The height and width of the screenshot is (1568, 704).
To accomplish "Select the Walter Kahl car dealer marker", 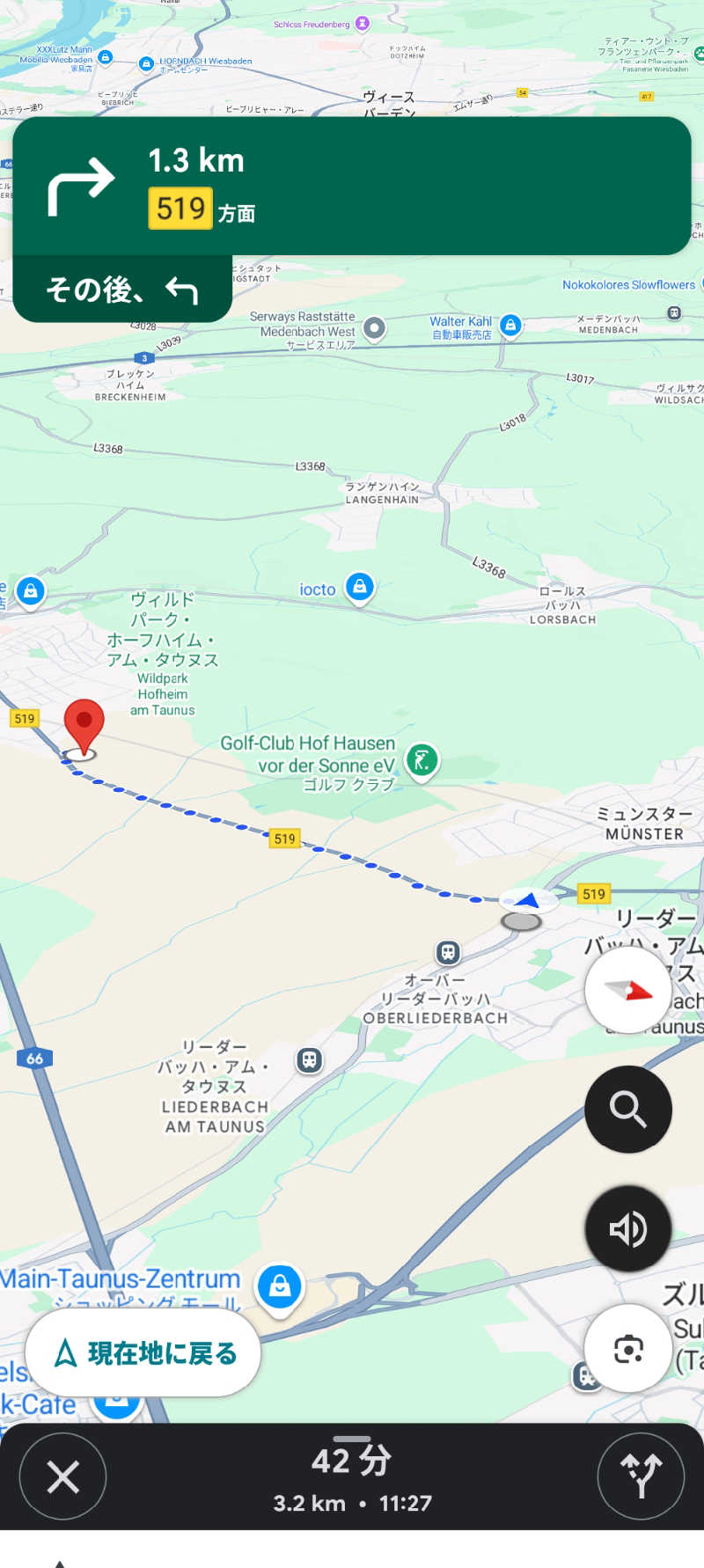I will 510,326.
